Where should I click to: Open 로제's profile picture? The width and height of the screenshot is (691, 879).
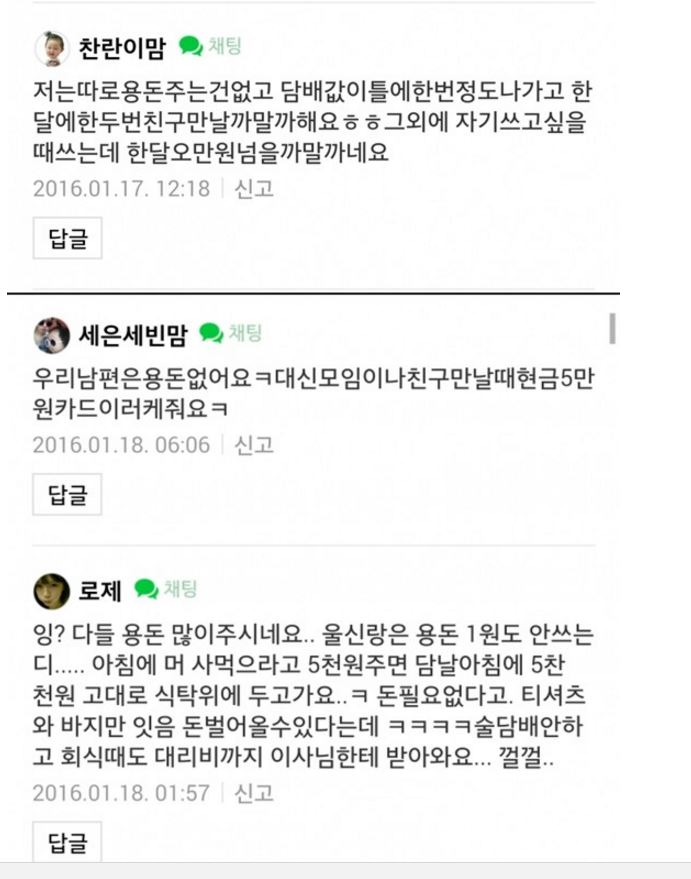click(x=51, y=590)
